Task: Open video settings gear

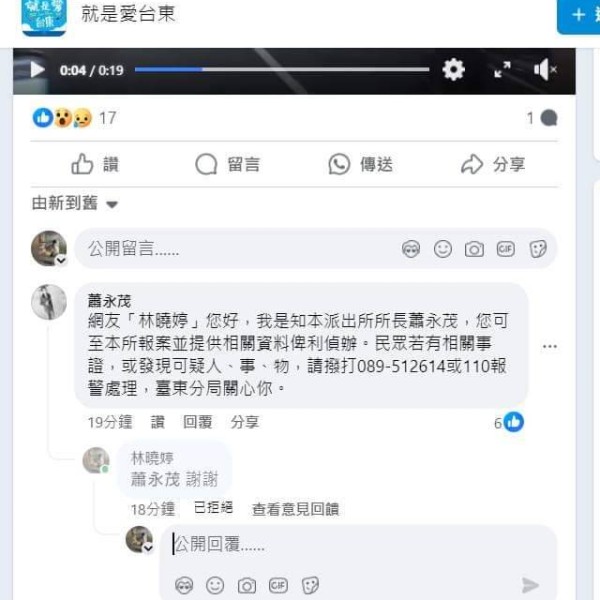Action: pos(453,69)
